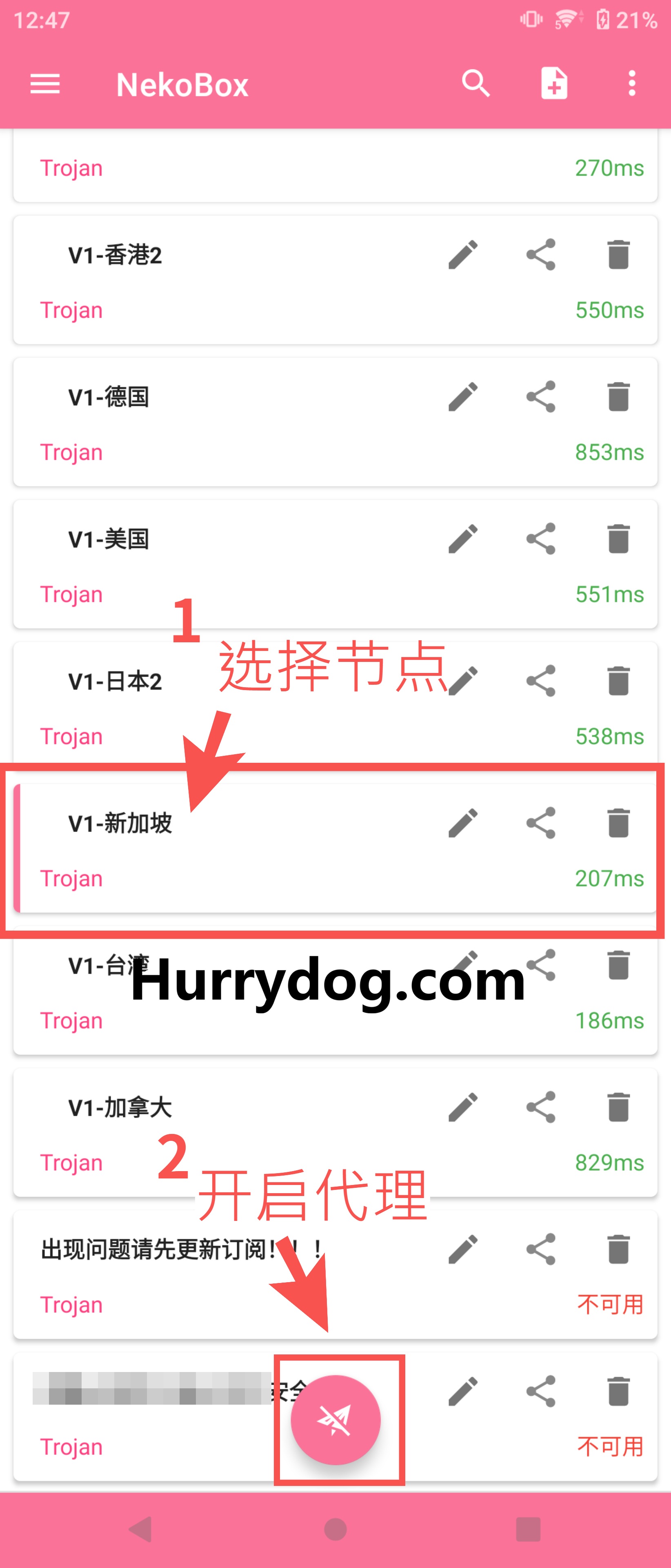Add a new profile file
Image resolution: width=671 pixels, height=1568 pixels.
[553, 83]
